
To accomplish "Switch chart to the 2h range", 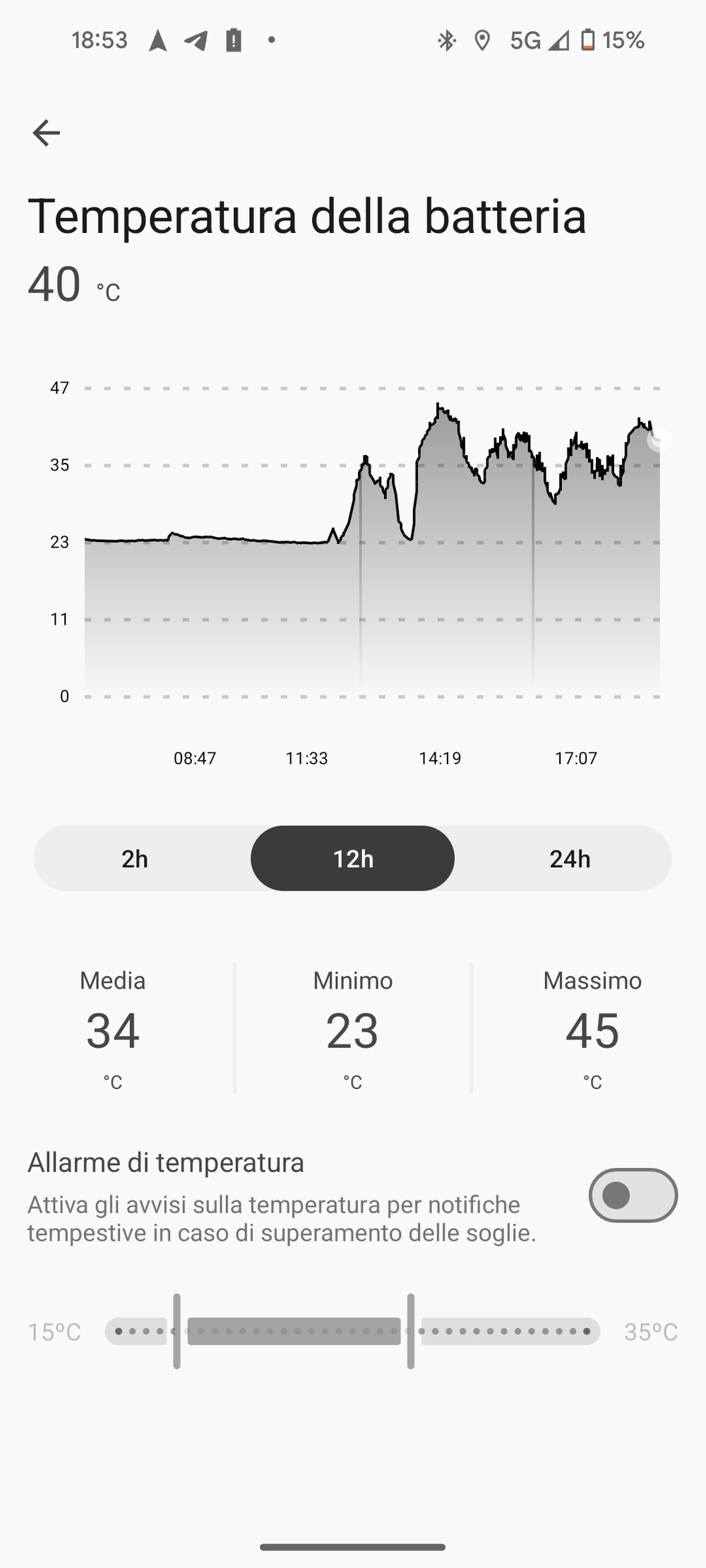I will point(135,858).
